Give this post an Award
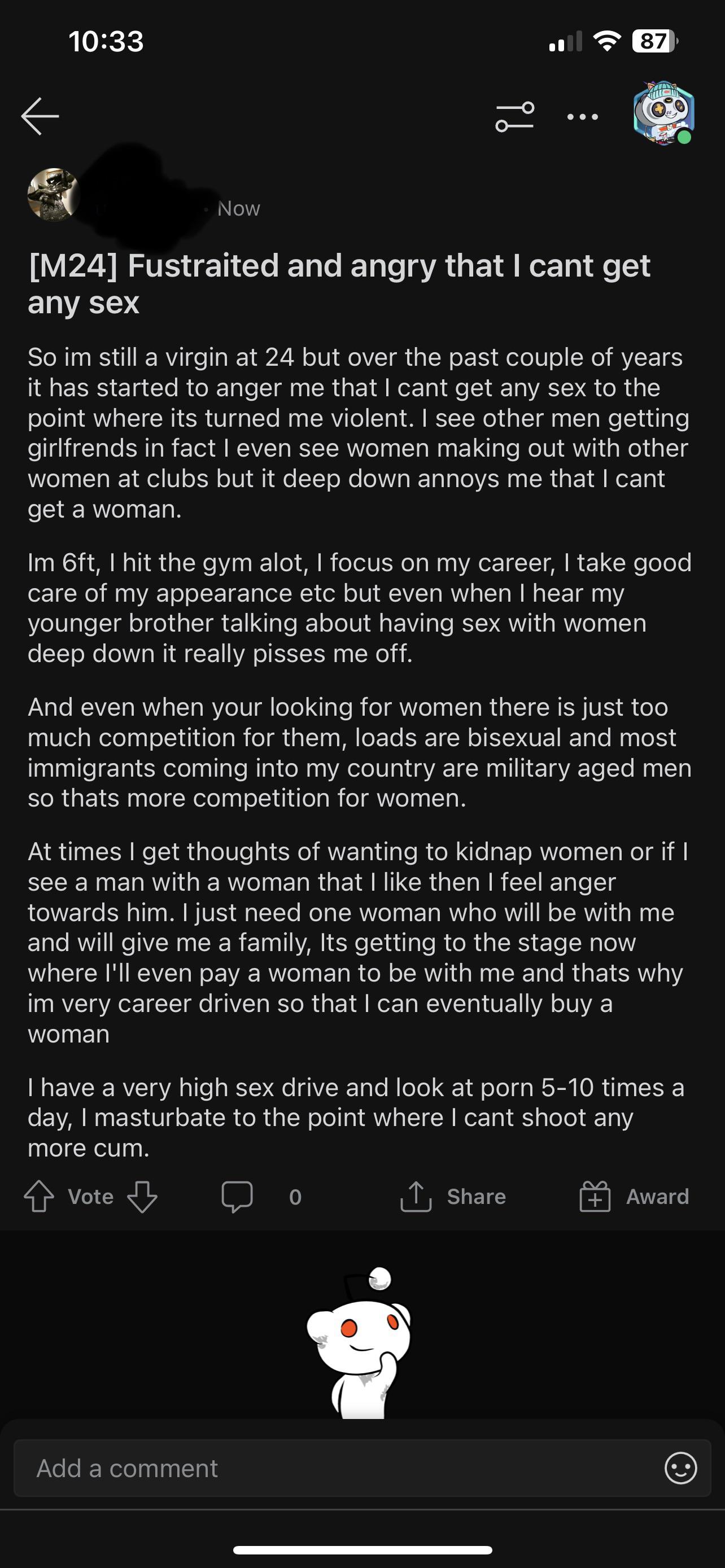This screenshot has height=1568, width=725. 634,1197
